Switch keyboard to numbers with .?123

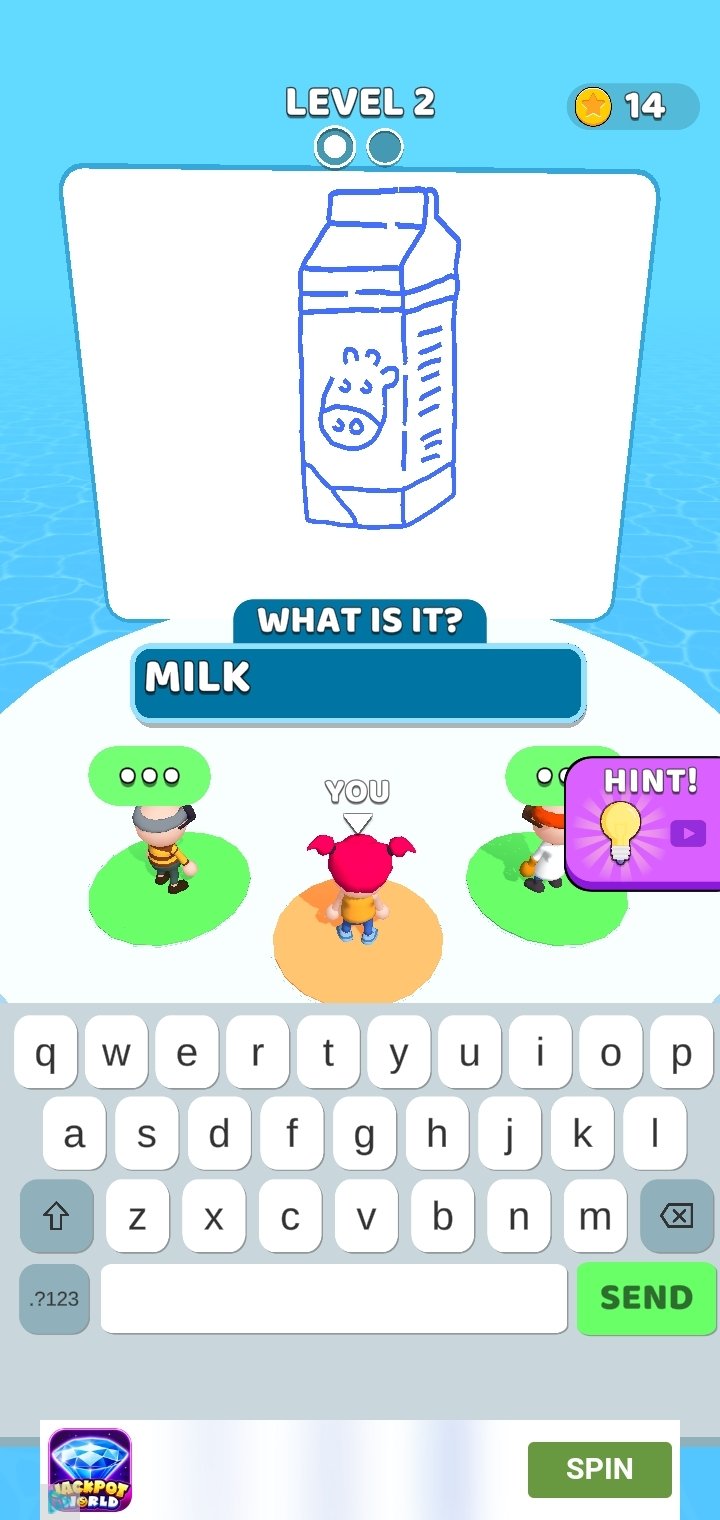pos(54,1298)
